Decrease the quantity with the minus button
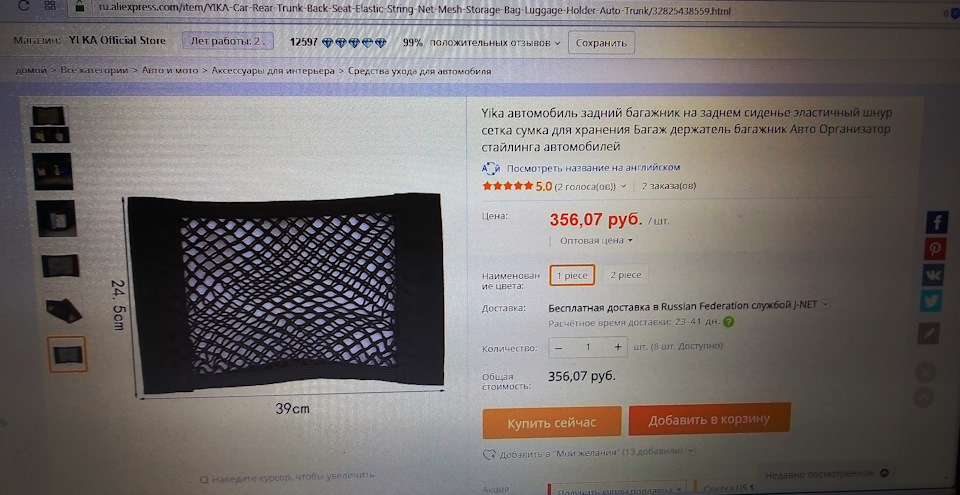Screen dimensions: 960x495 (x=558, y=346)
